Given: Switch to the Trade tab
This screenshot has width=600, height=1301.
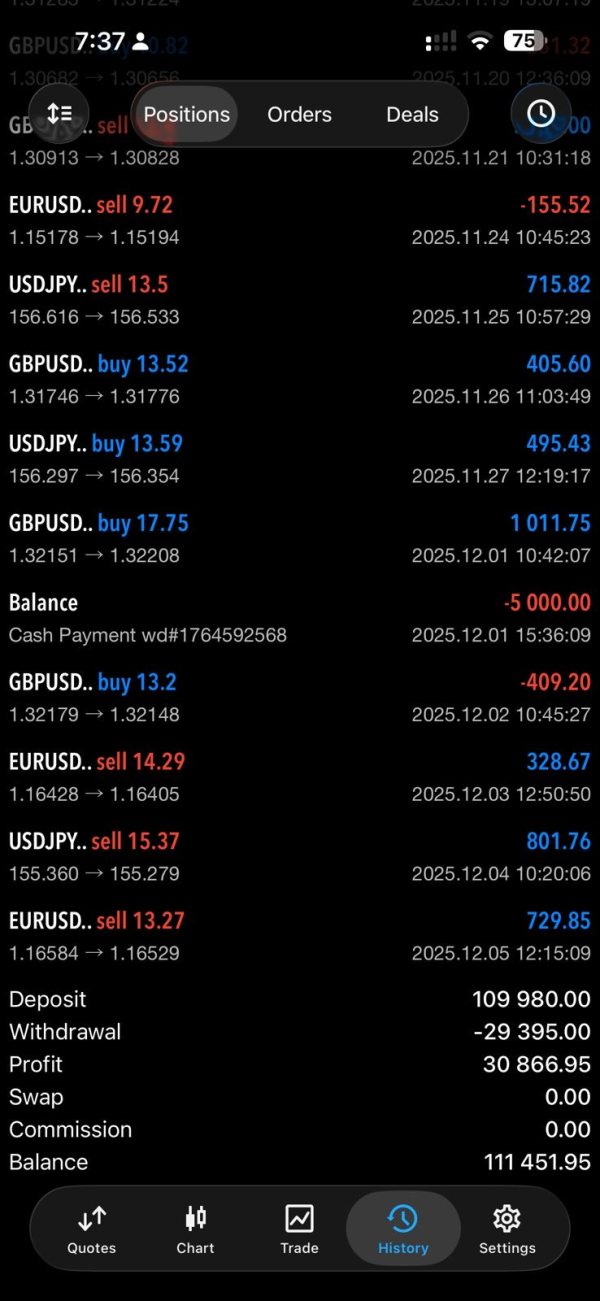Looking at the screenshot, I should pyautogui.click(x=299, y=1229).
